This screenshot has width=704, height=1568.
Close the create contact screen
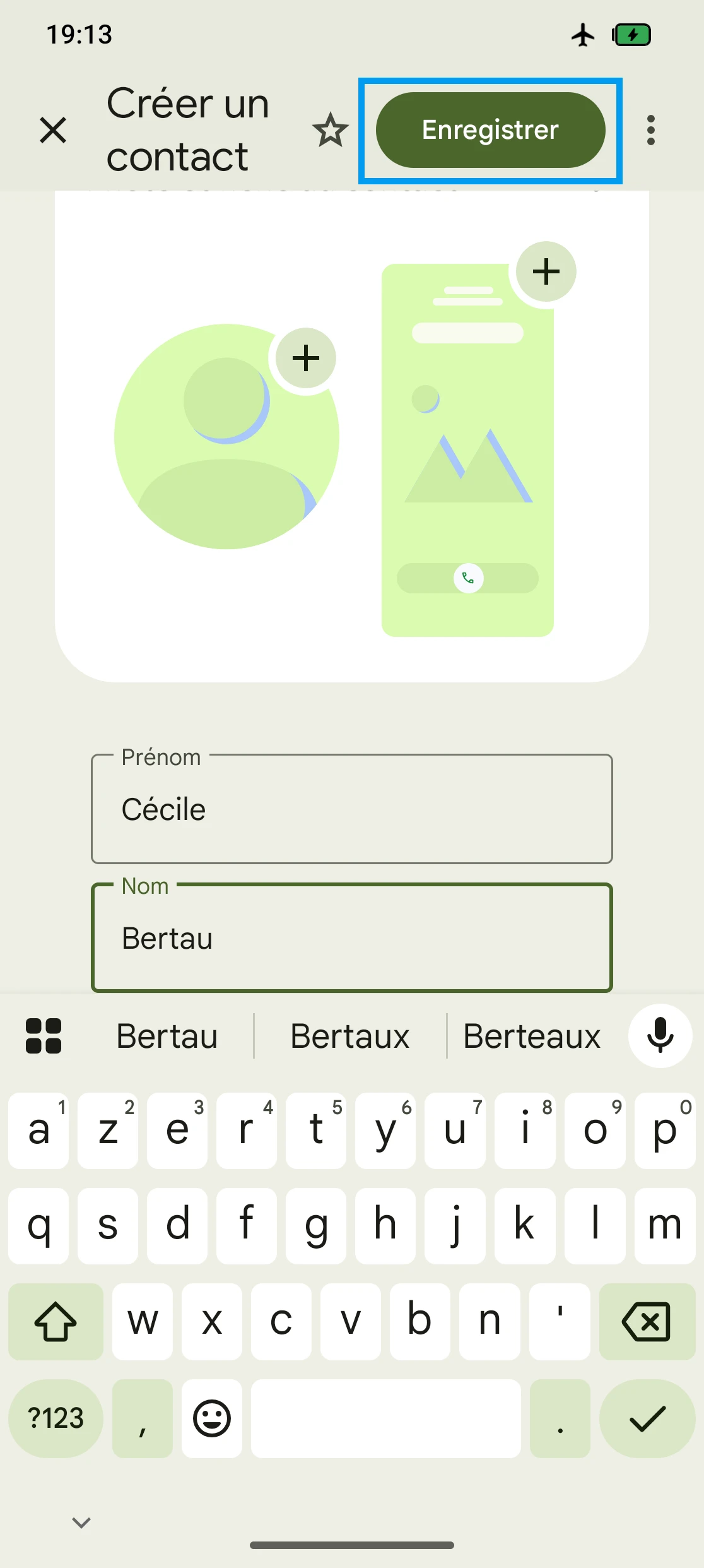coord(53,131)
